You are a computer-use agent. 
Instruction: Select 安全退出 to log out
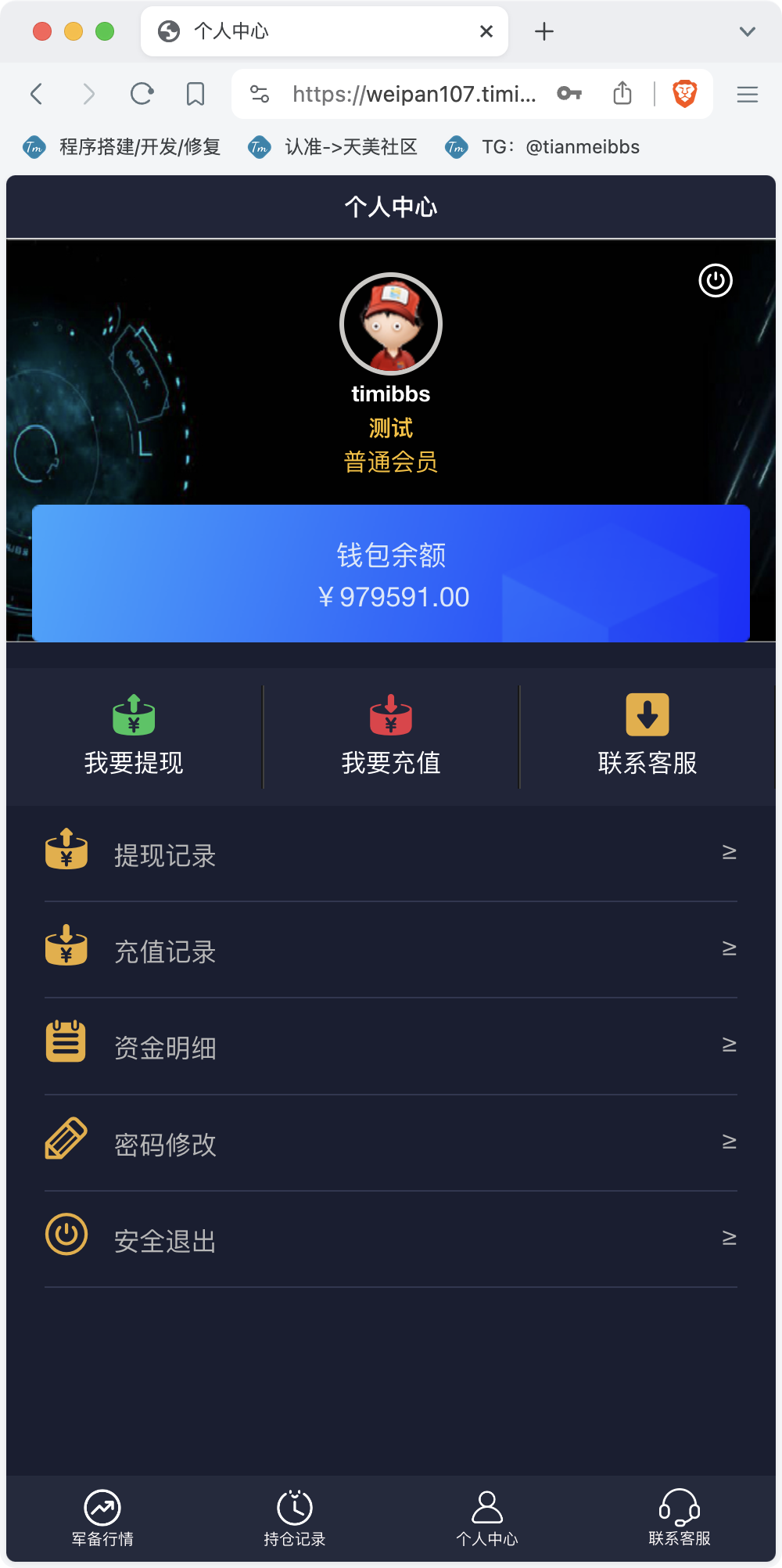pos(390,1239)
